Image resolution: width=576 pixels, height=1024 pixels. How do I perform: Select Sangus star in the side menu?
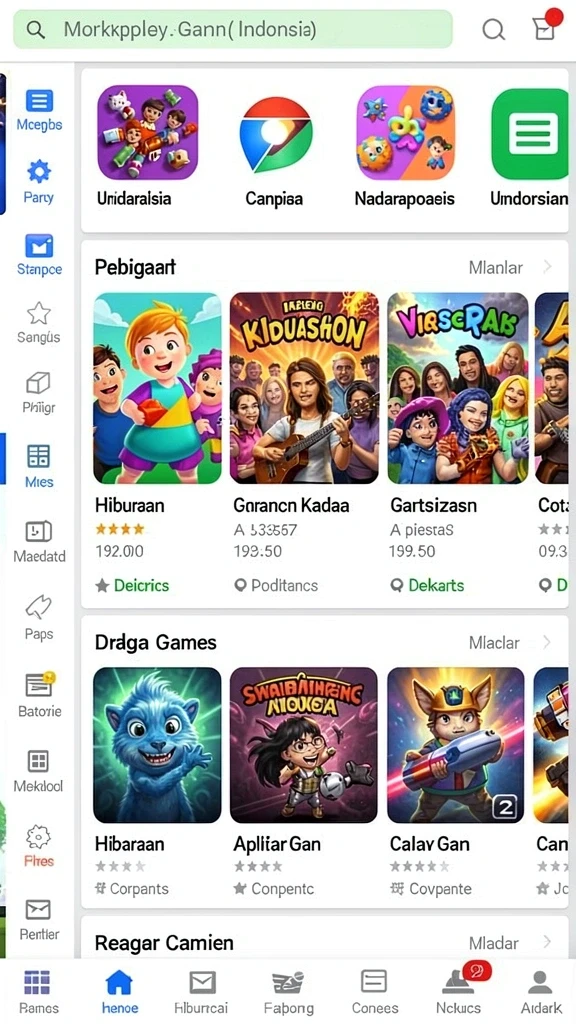tap(39, 323)
